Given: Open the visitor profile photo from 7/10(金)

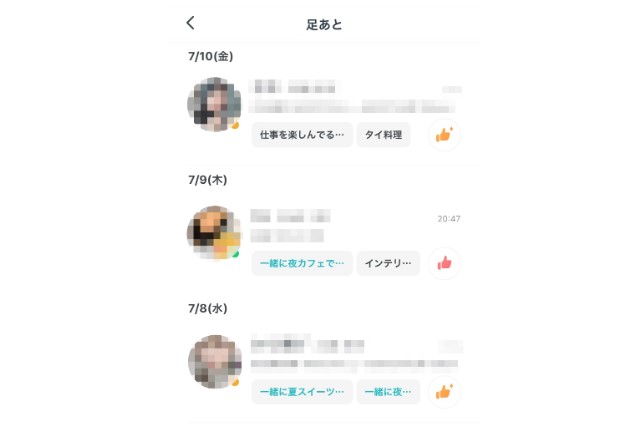Looking at the screenshot, I should (x=214, y=105).
